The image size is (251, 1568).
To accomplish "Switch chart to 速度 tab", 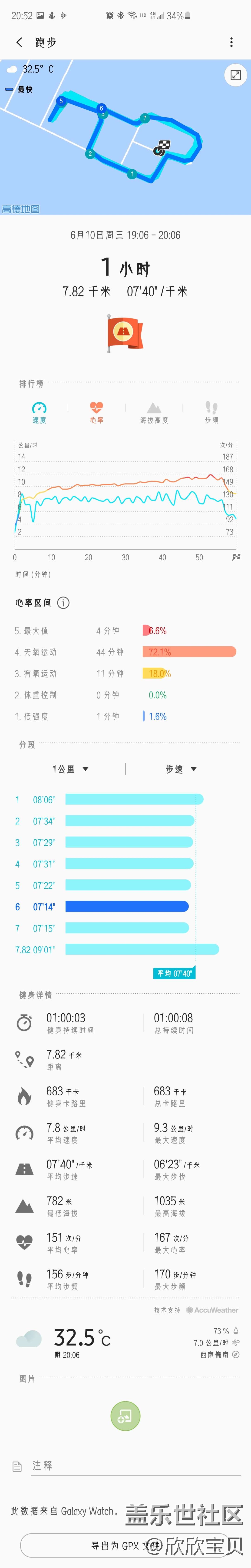I will (39, 412).
